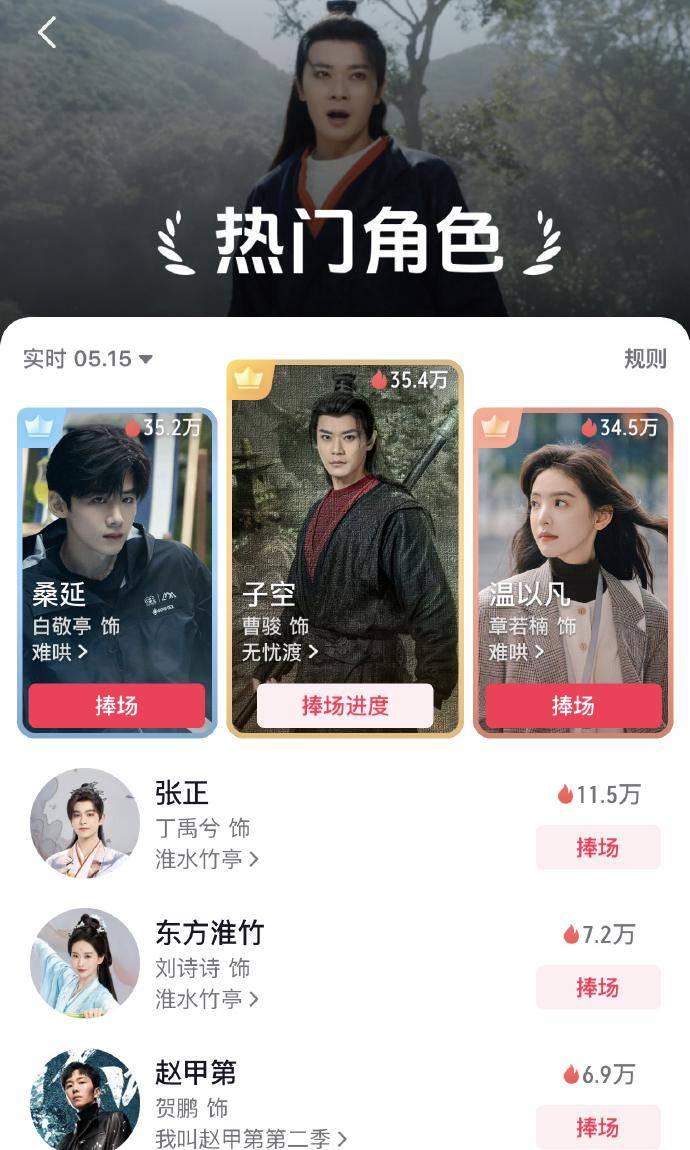
Task: Tap 捧场 on the 桑延 card
Action: pyautogui.click(x=116, y=706)
